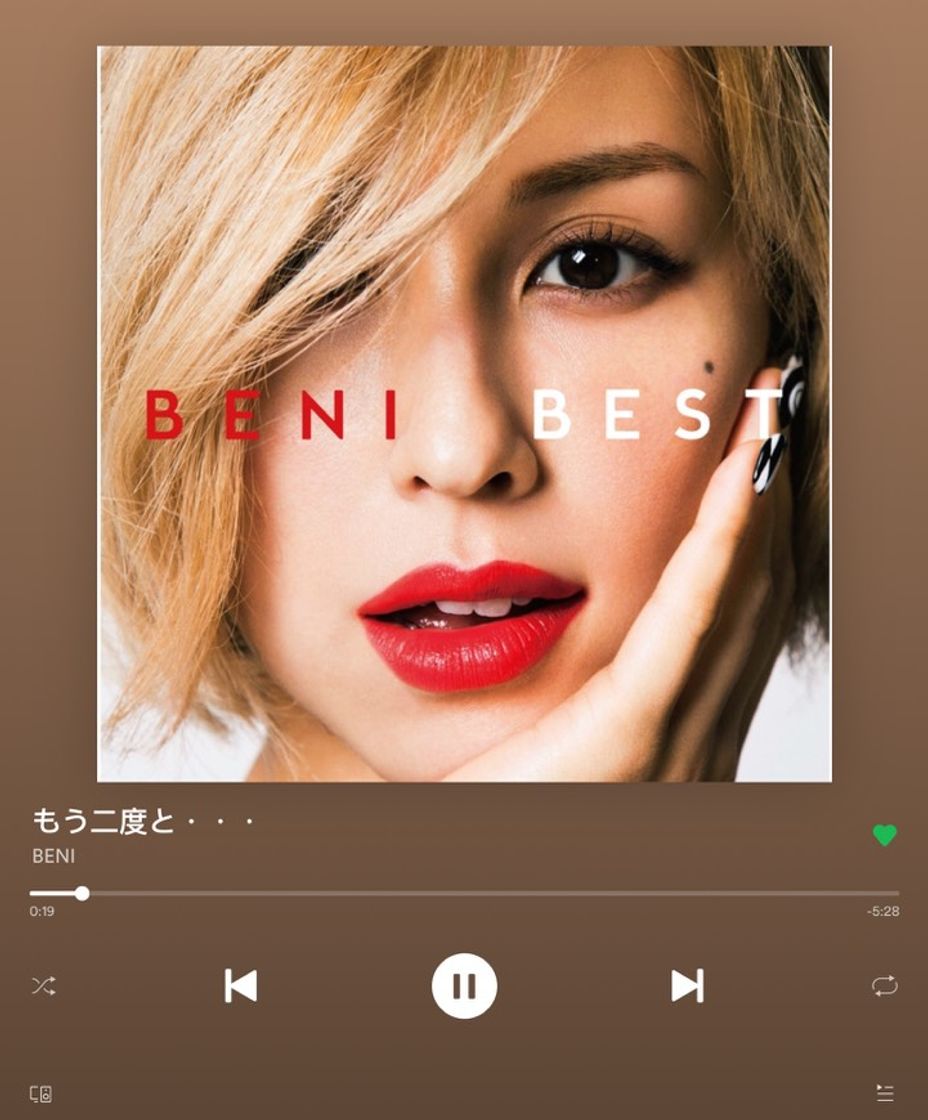Open the play queue list

tap(884, 1093)
